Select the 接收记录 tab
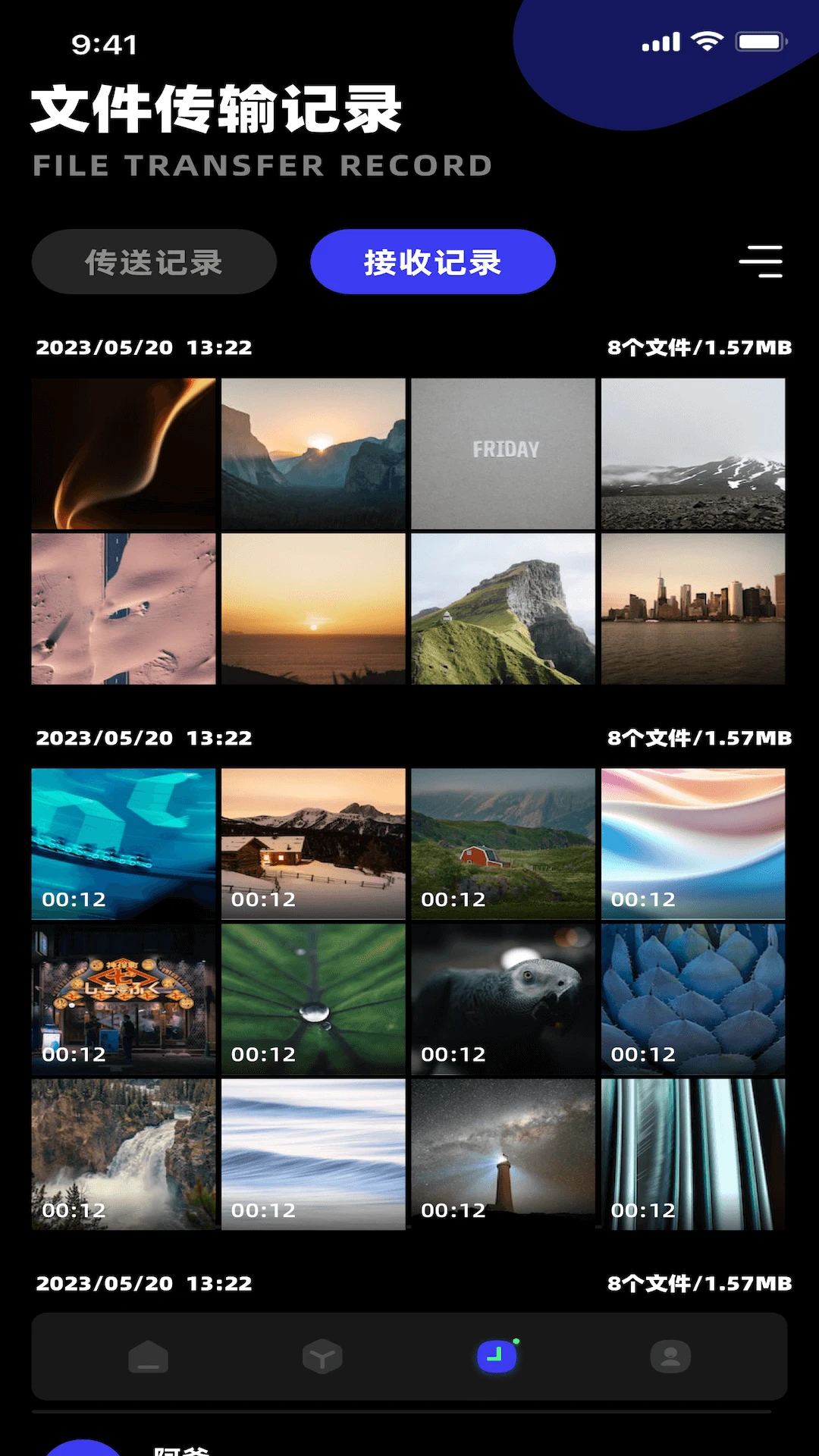This screenshot has height=1456, width=819. coord(433,262)
